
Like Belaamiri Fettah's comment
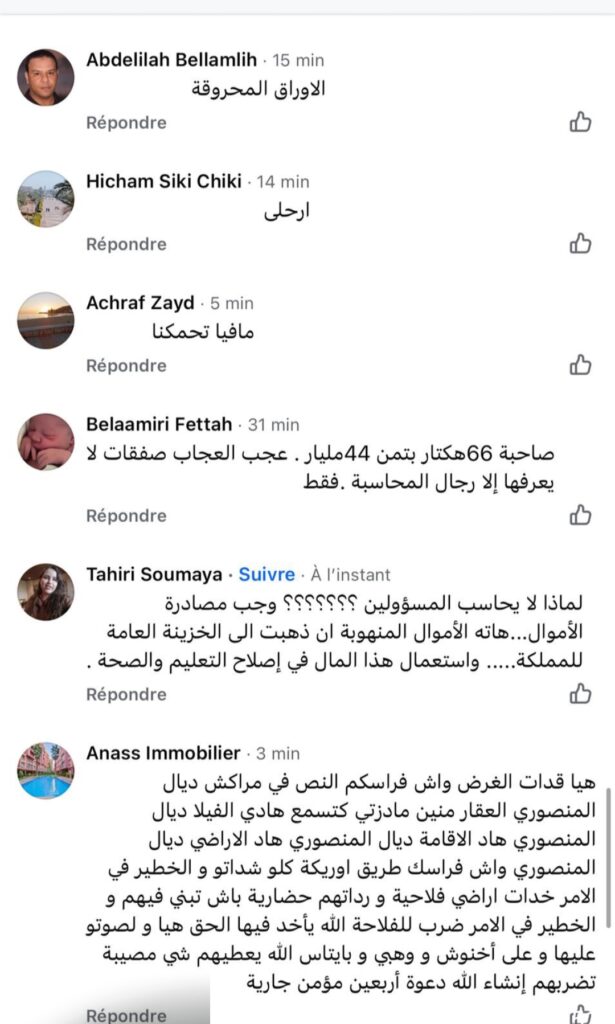pos(580,515)
